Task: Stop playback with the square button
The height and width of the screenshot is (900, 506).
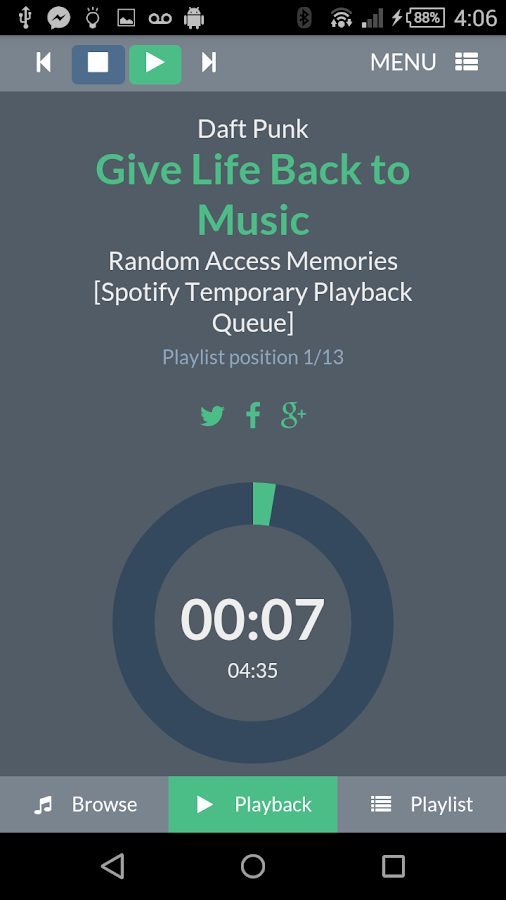Action: click(98, 64)
